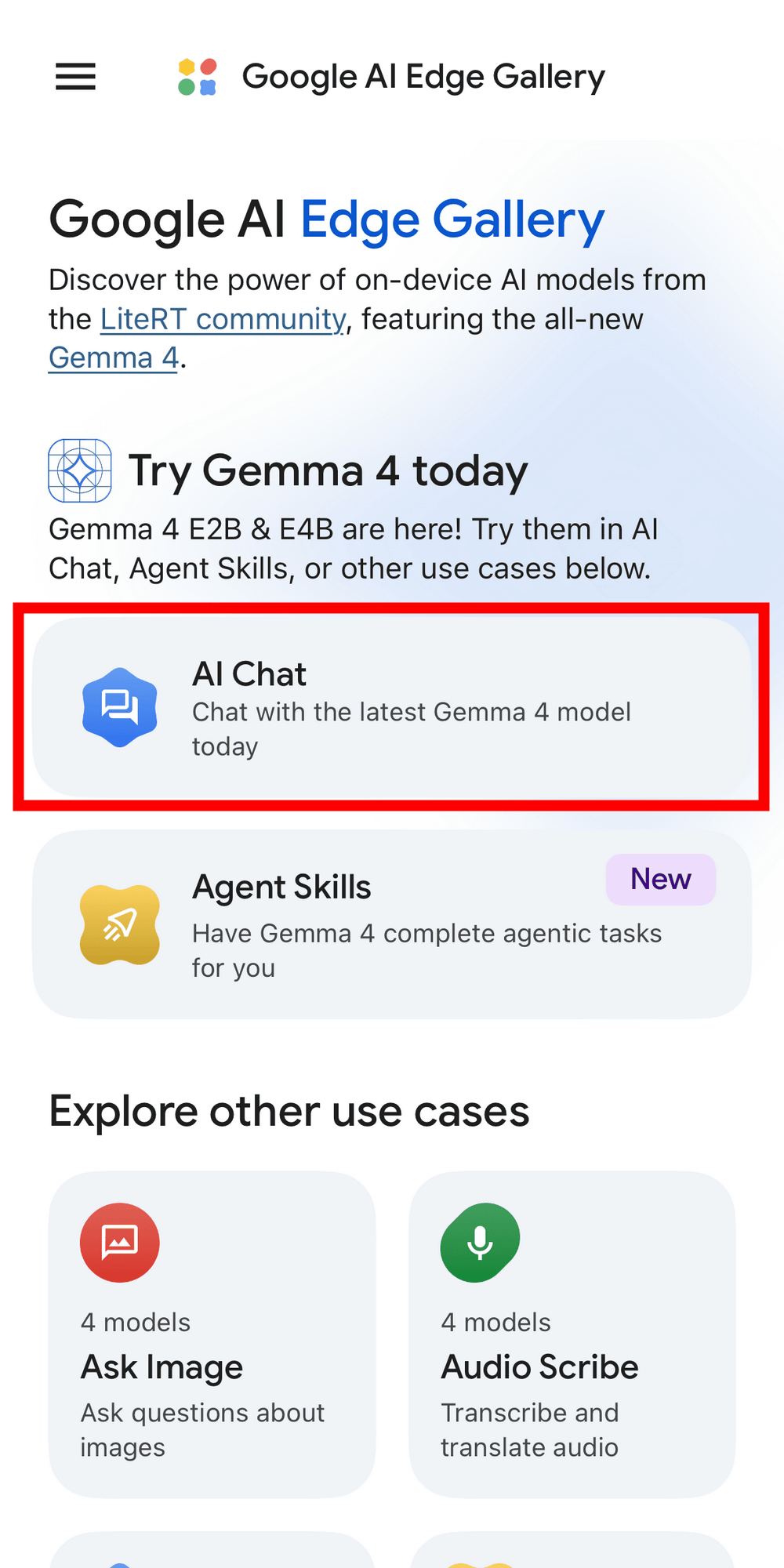Open the Gemma 4 link
The image size is (784, 1568).
[x=114, y=358]
